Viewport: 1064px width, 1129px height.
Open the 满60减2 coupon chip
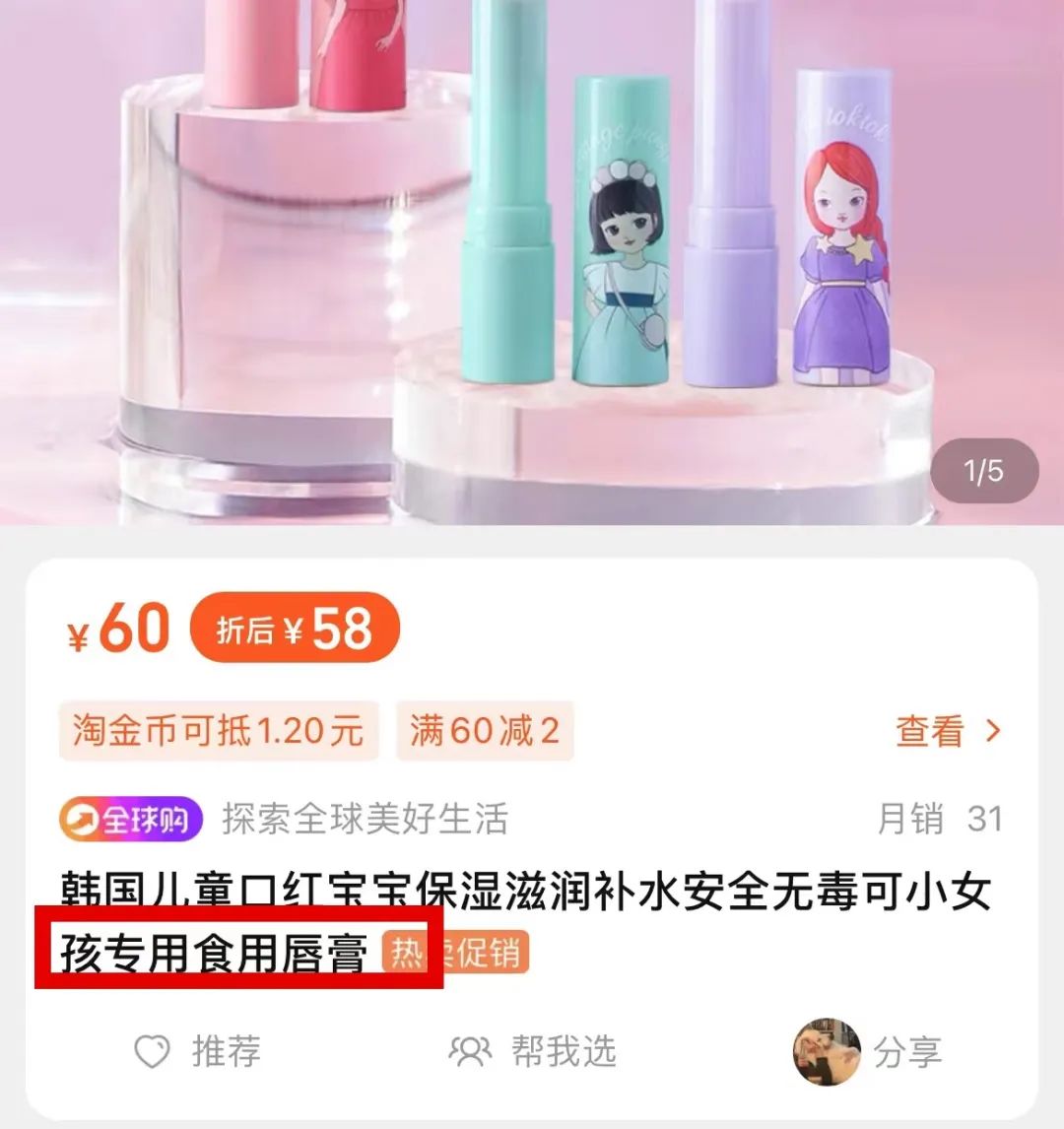[485, 731]
